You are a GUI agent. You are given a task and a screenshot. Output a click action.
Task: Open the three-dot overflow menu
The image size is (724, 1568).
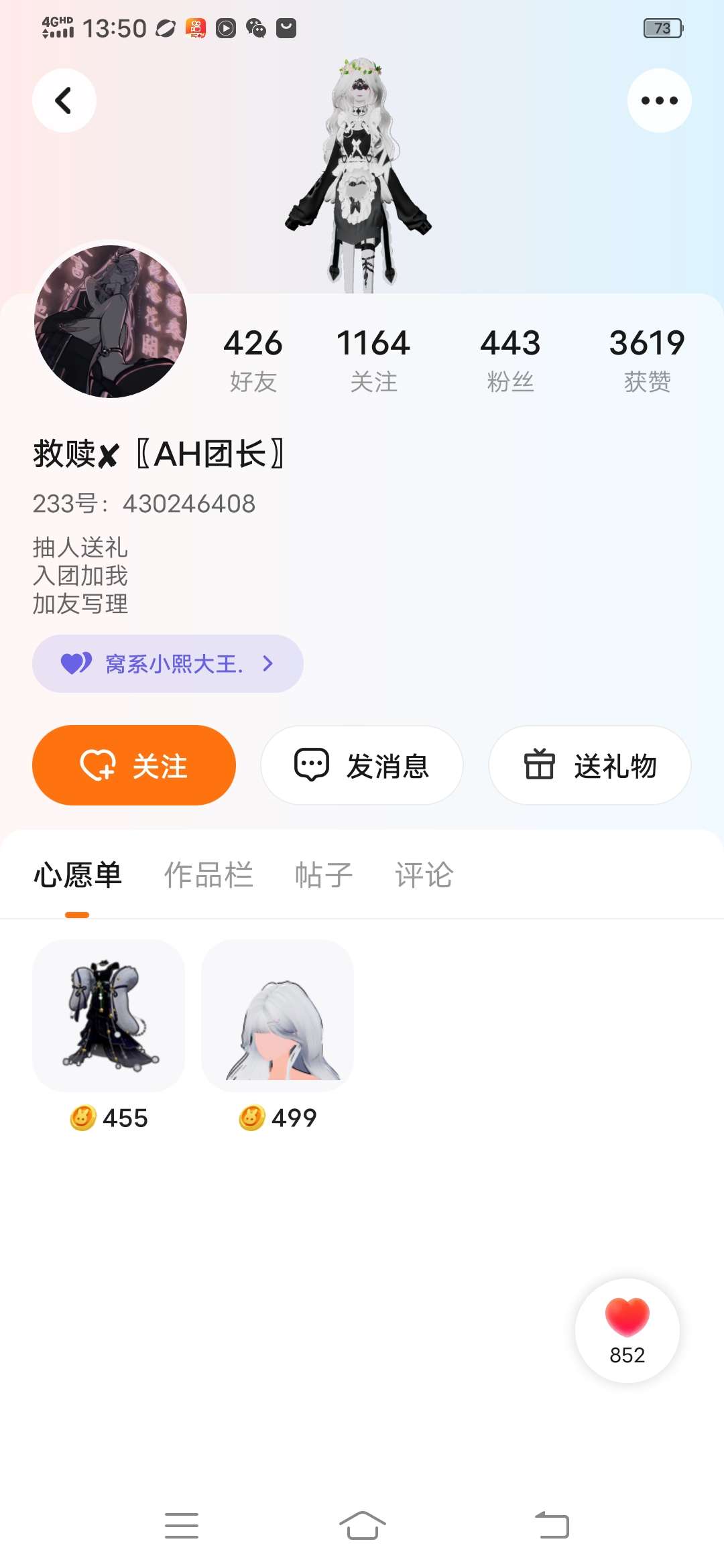[659, 101]
